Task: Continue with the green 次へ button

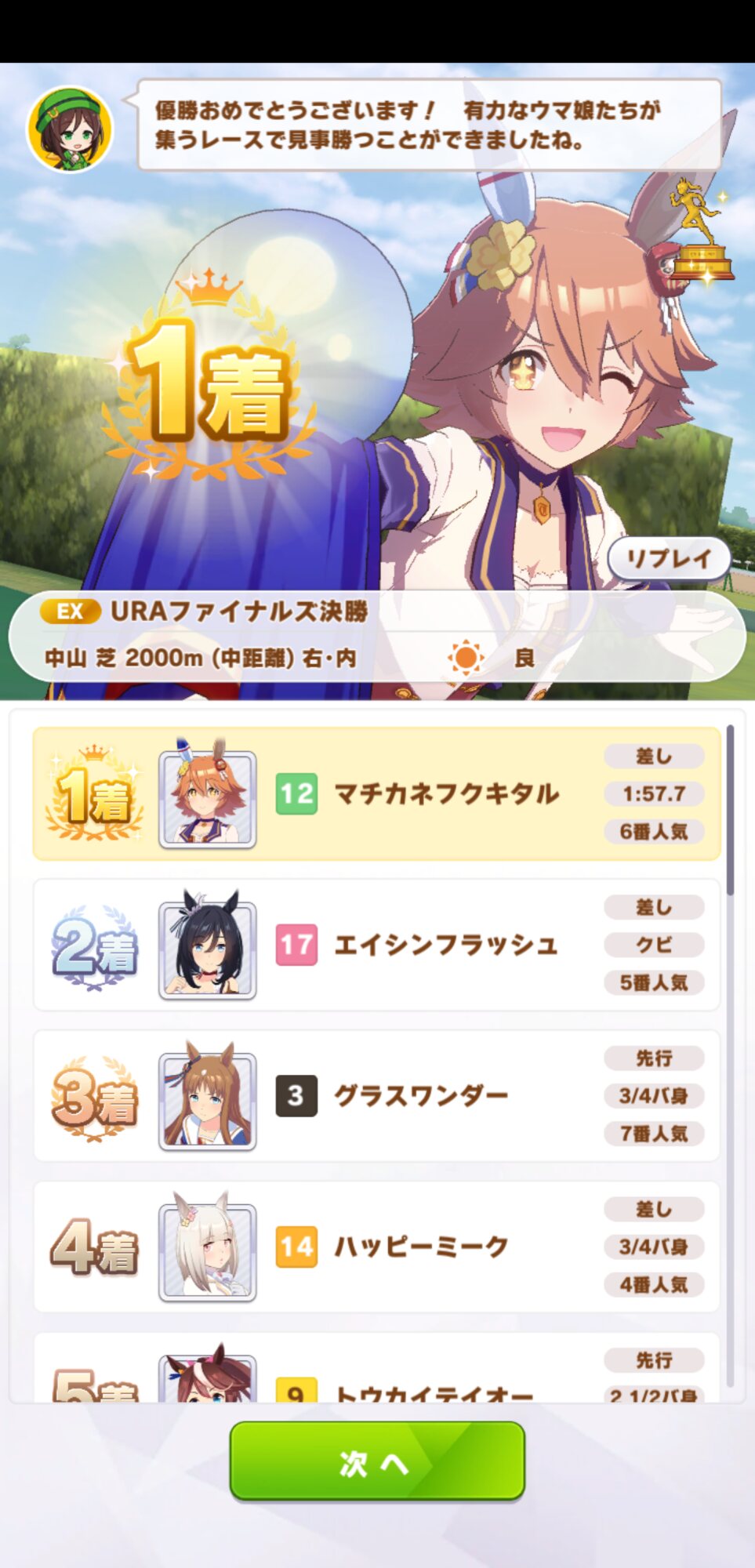Action: tap(377, 1461)
